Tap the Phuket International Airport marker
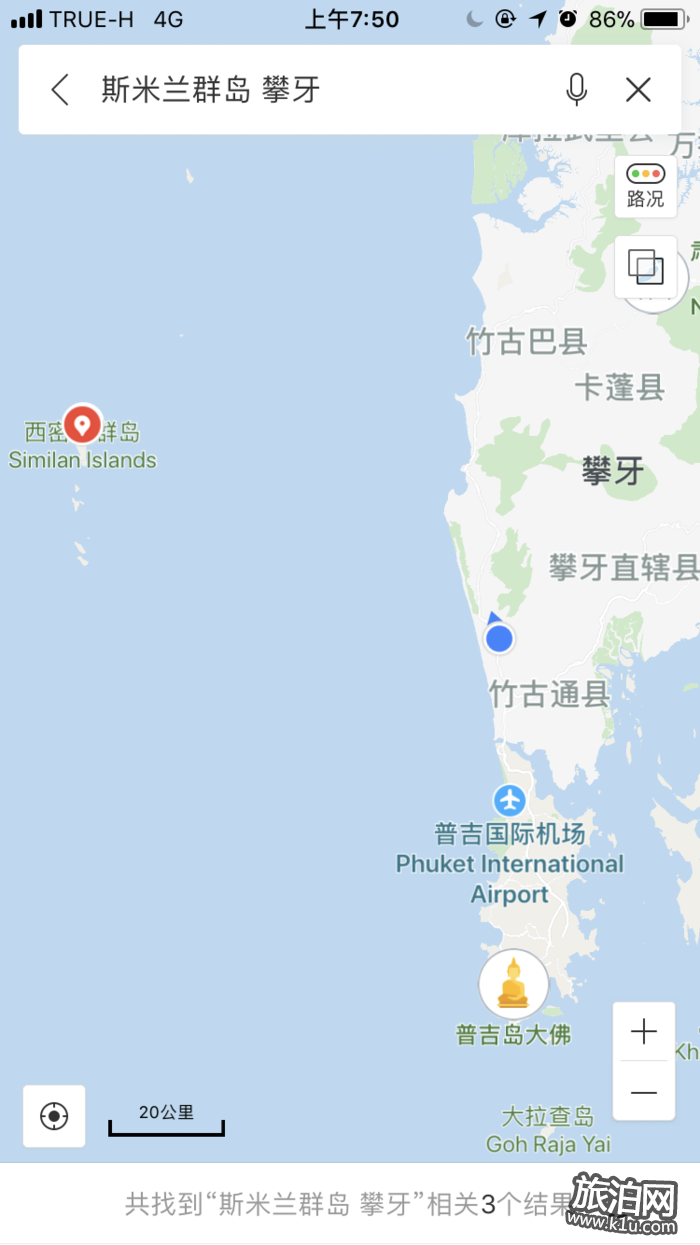 pyautogui.click(x=510, y=800)
